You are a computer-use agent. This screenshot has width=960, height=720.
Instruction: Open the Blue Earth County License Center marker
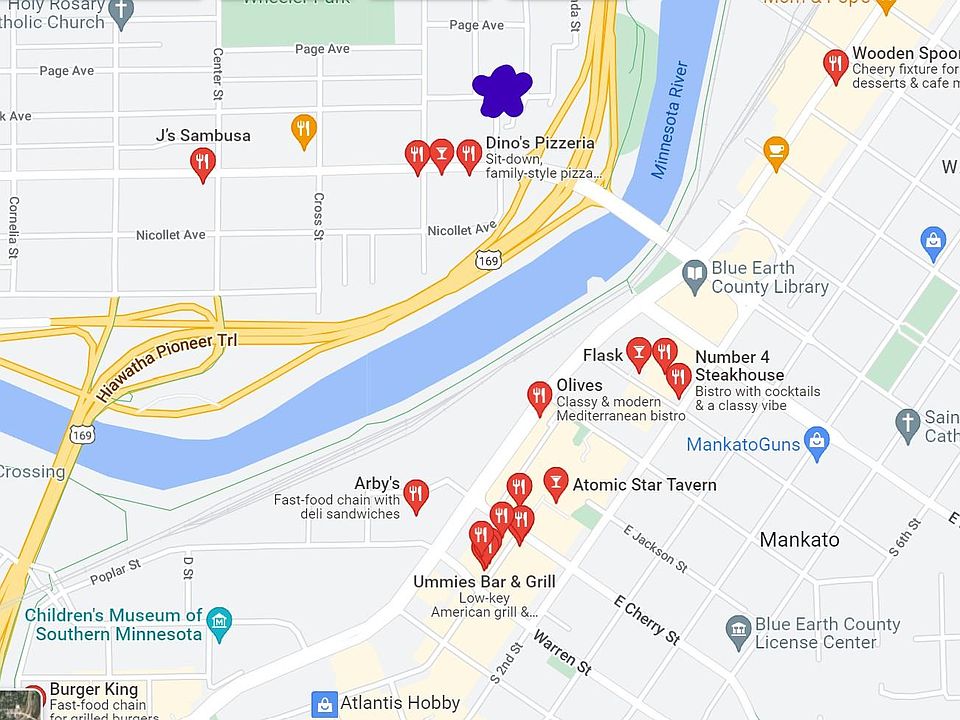[x=738, y=630]
